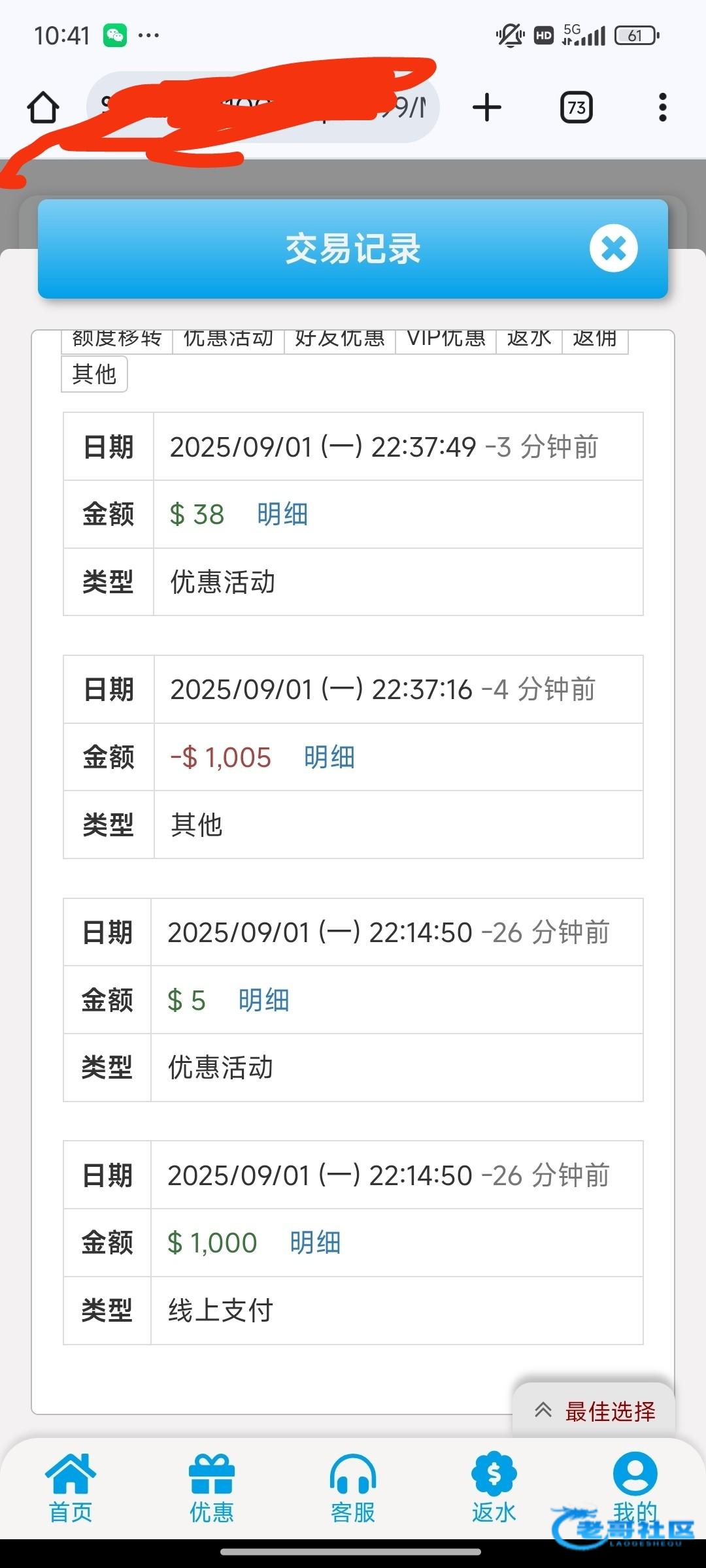The width and height of the screenshot is (706, 1568).
Task: View 明细 of the -$1,005 record
Action: [329, 757]
